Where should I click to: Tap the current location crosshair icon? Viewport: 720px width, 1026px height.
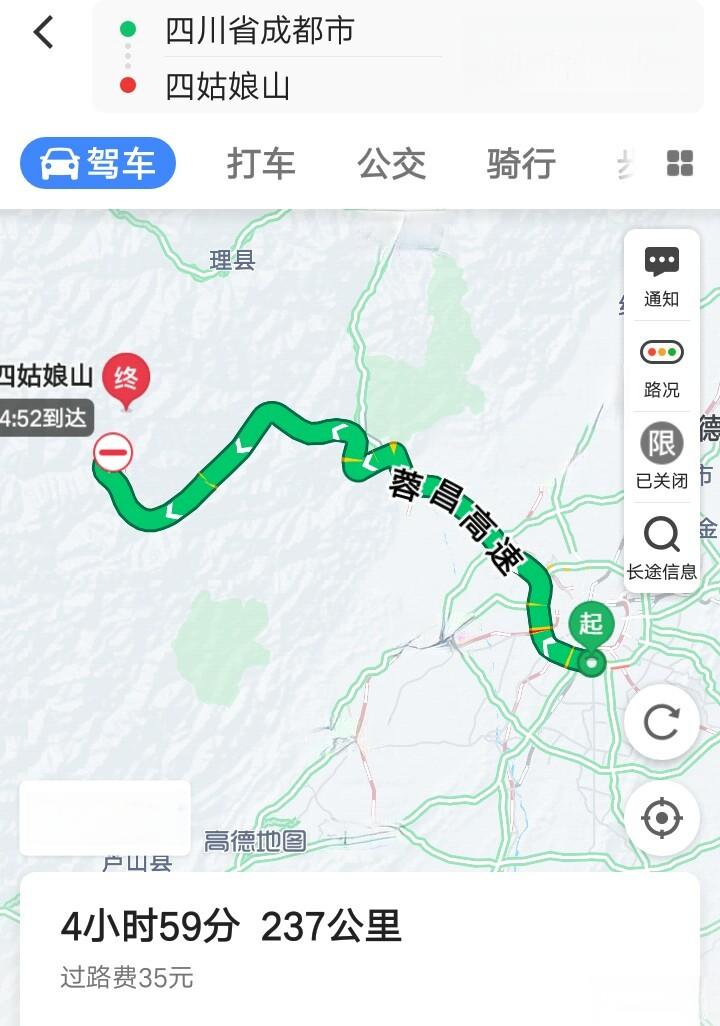pyautogui.click(x=661, y=817)
